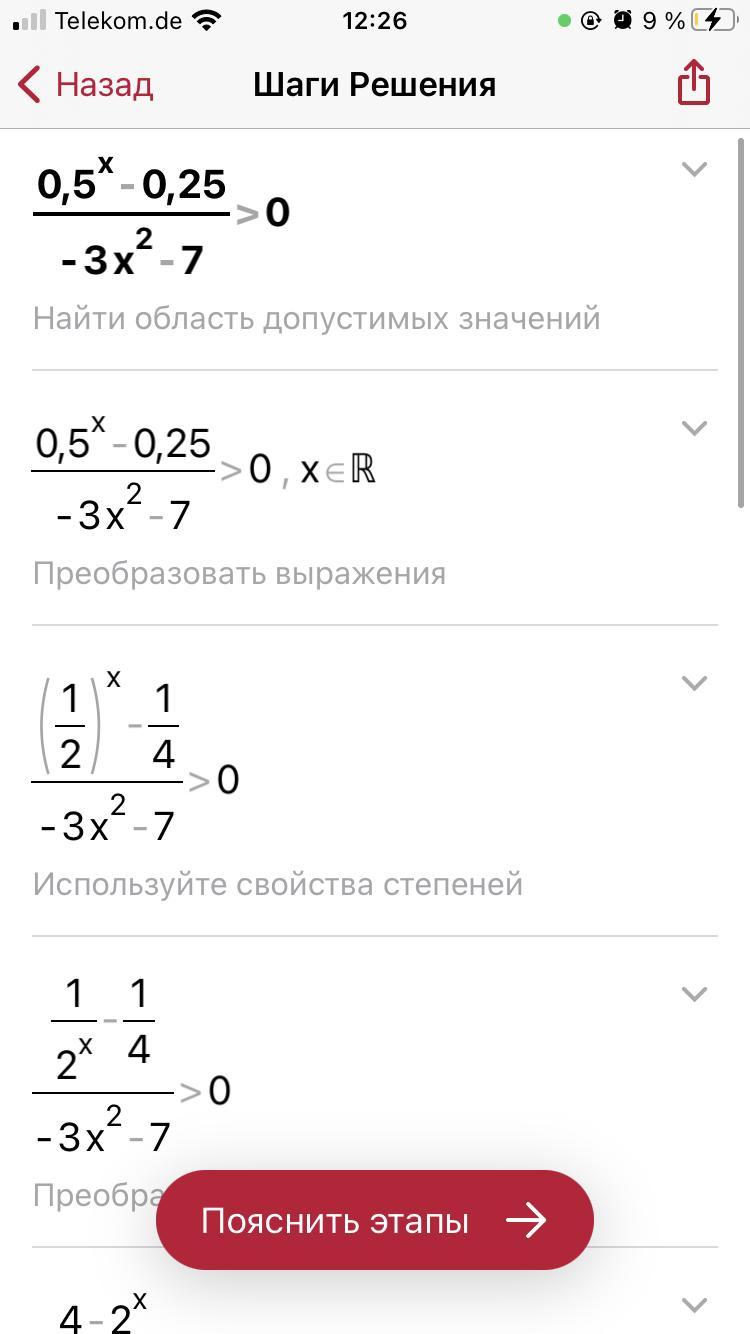The image size is (750, 1334).
Task: Expand the step starting with 4 − 2^x
Action: click(x=694, y=1304)
